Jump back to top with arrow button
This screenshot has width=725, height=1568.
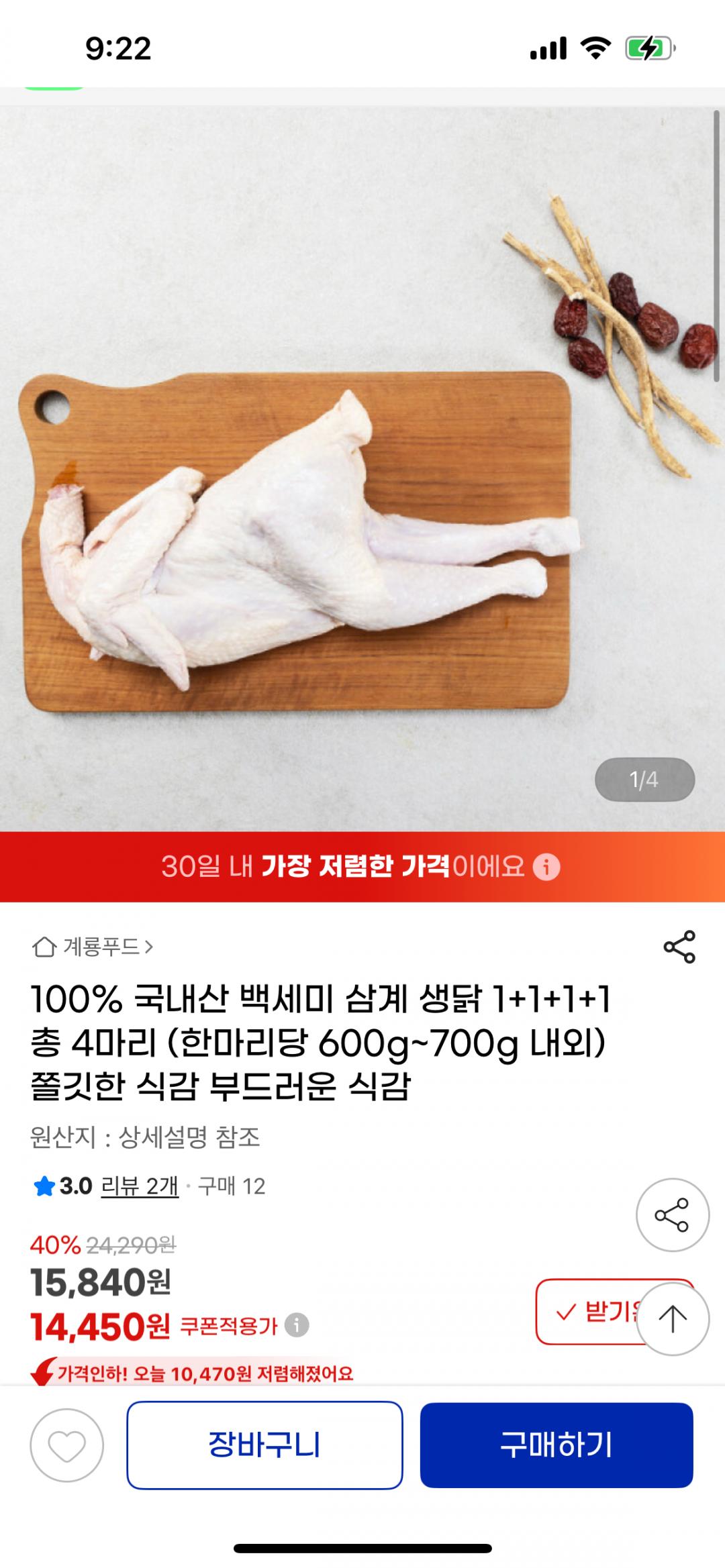click(672, 1318)
